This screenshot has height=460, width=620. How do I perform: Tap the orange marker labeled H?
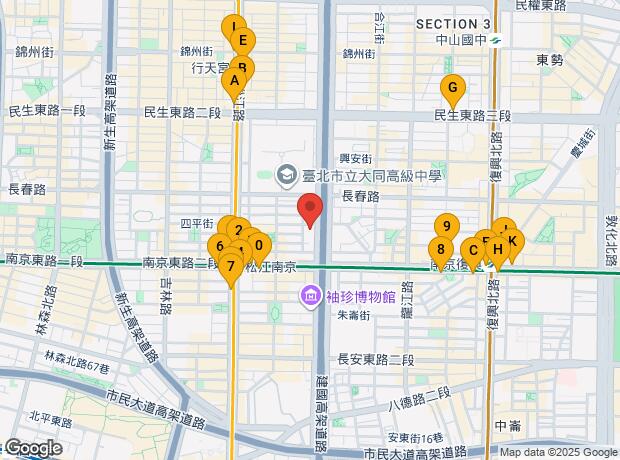pos(498,249)
